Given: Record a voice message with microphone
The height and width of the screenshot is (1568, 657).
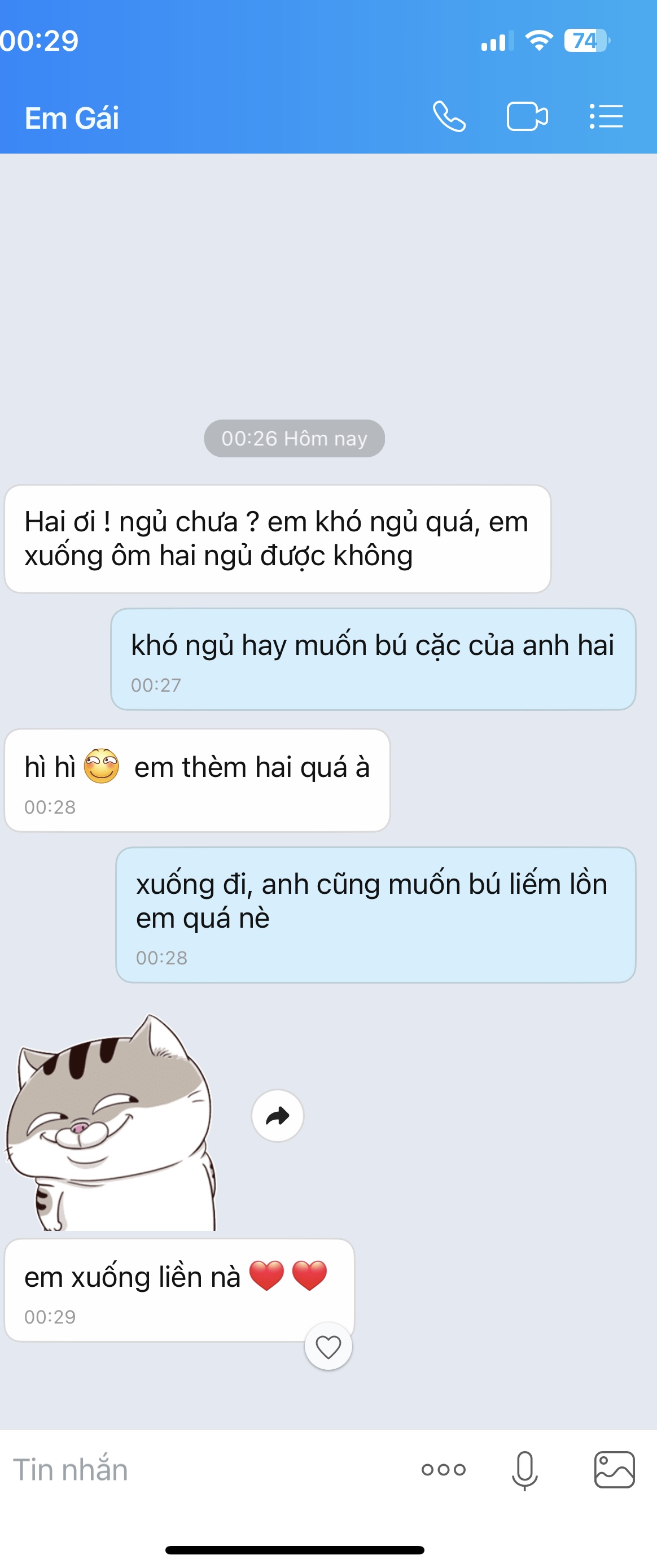Looking at the screenshot, I should point(524,1469).
